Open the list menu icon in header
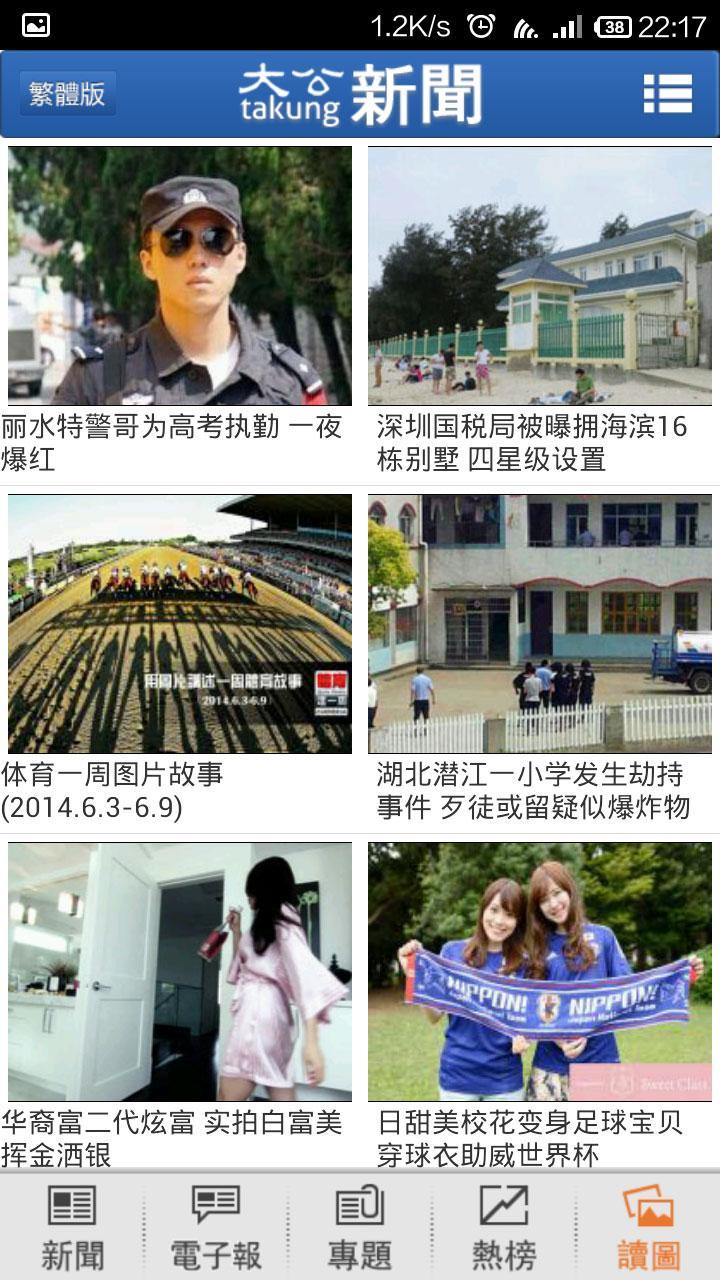The width and height of the screenshot is (720, 1280). pos(667,94)
